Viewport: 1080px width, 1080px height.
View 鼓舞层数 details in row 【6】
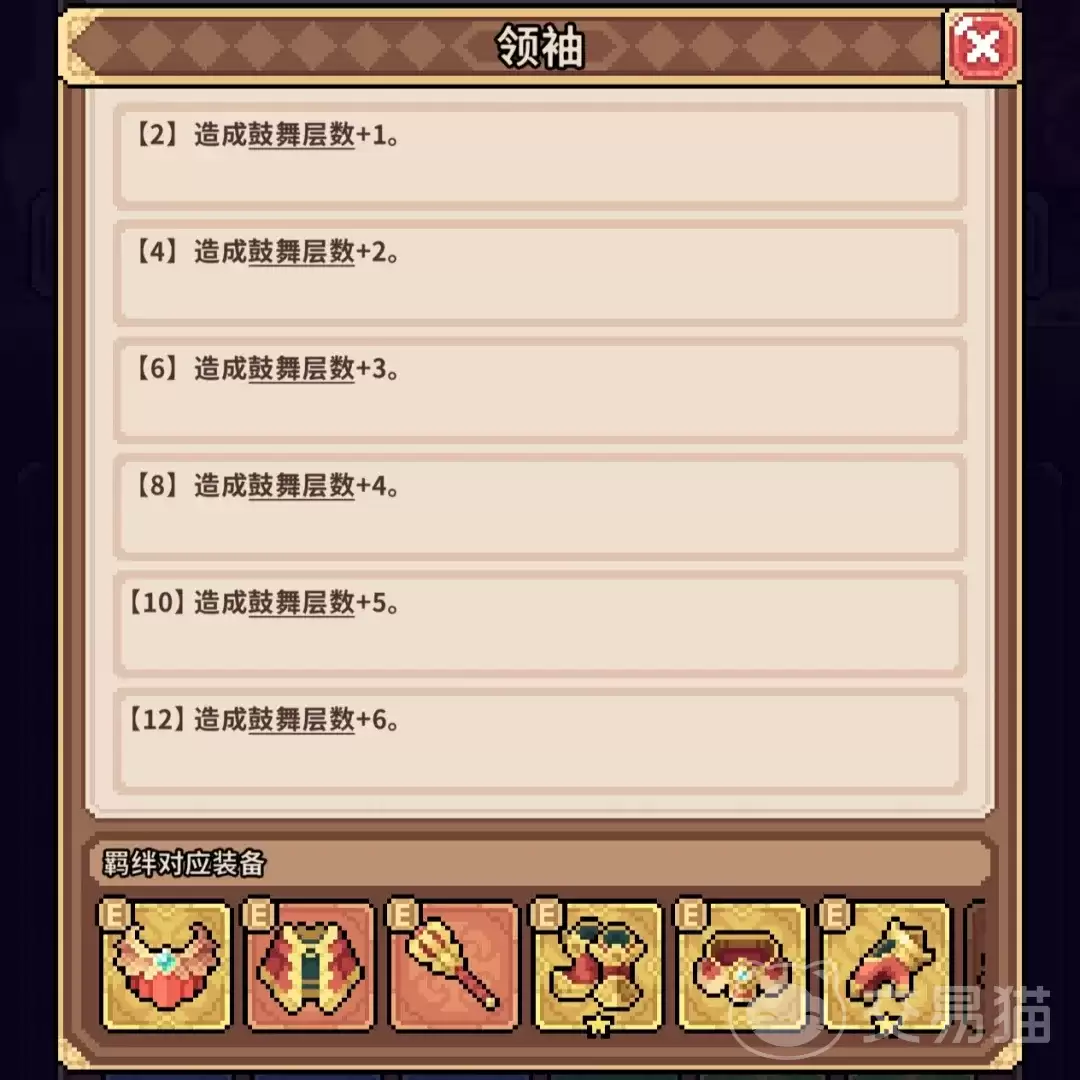301,369
